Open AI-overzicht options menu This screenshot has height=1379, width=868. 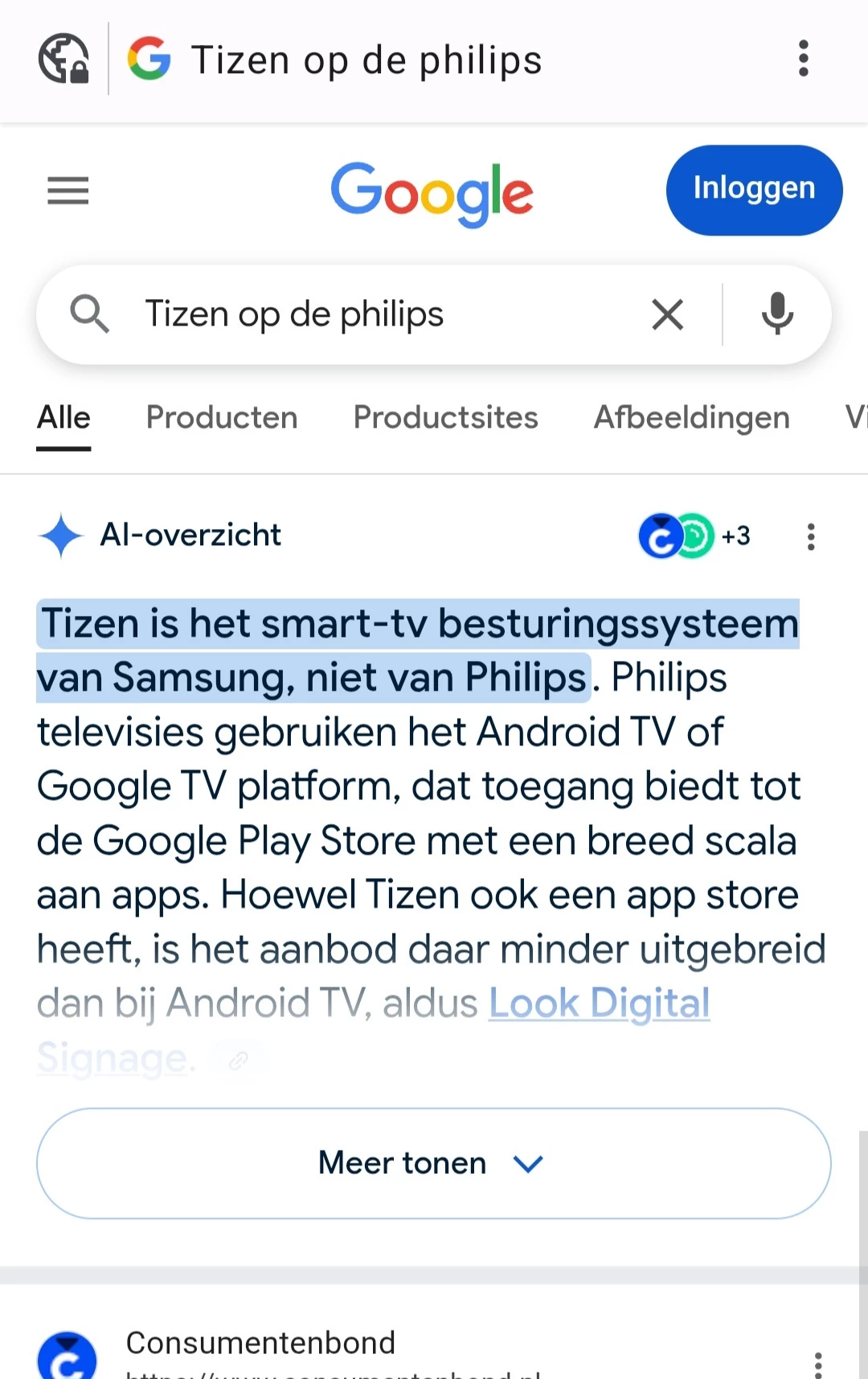[811, 536]
